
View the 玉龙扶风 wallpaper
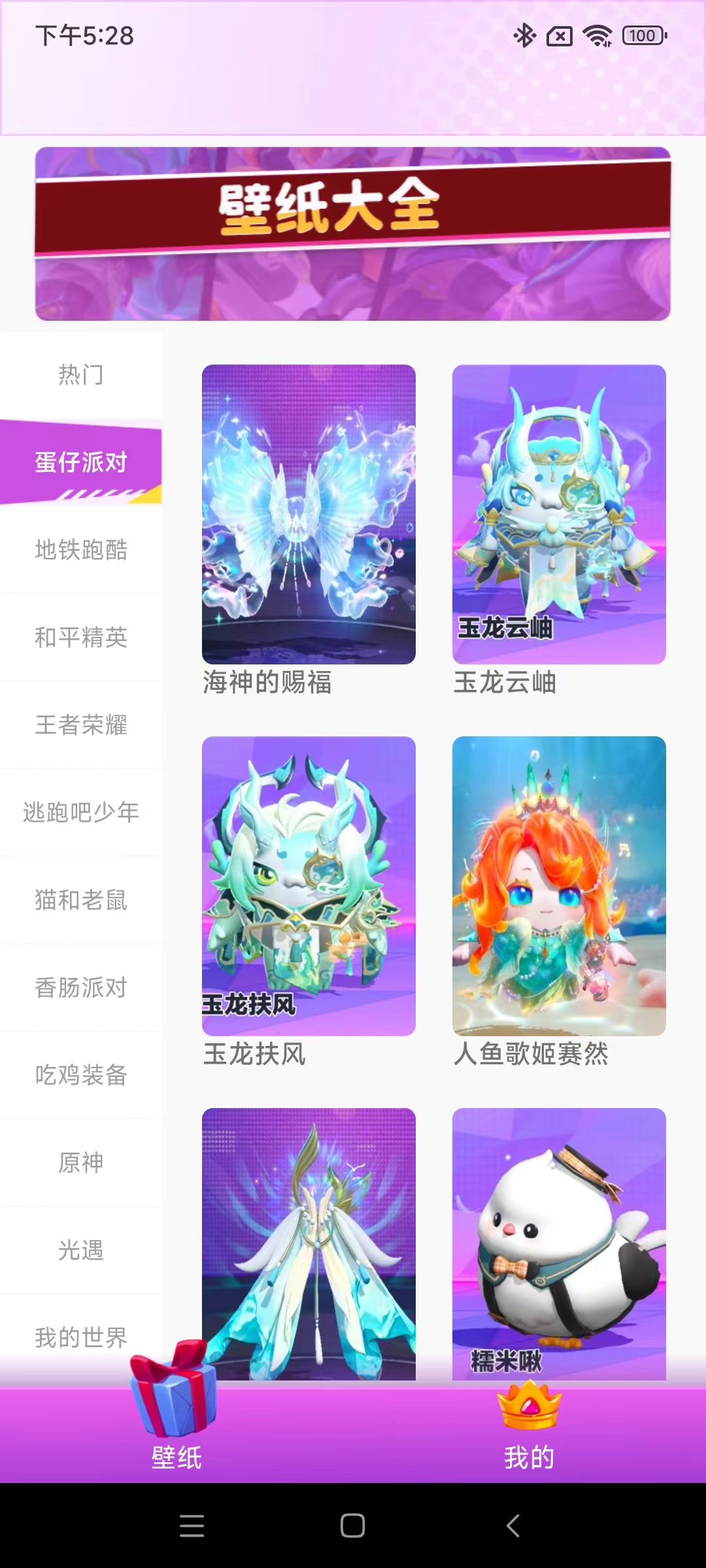click(x=309, y=886)
